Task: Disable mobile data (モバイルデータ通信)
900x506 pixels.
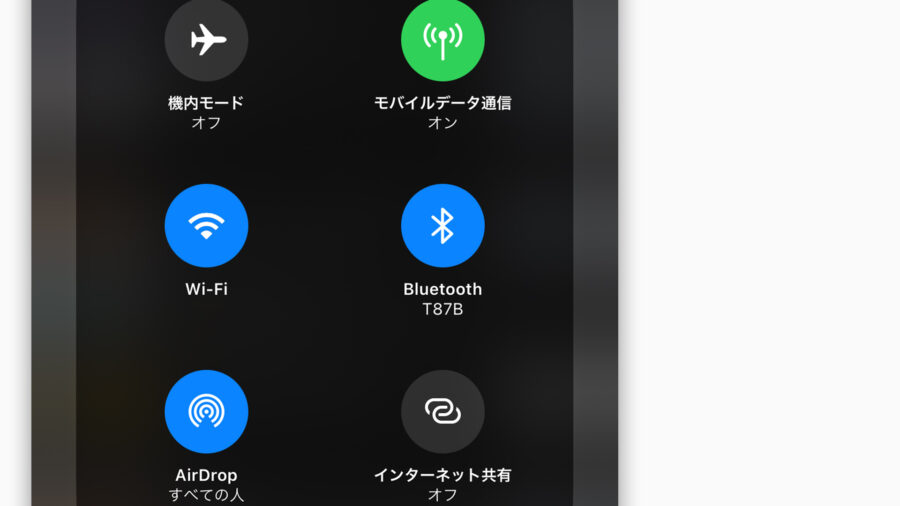Action: pyautogui.click(x=442, y=40)
